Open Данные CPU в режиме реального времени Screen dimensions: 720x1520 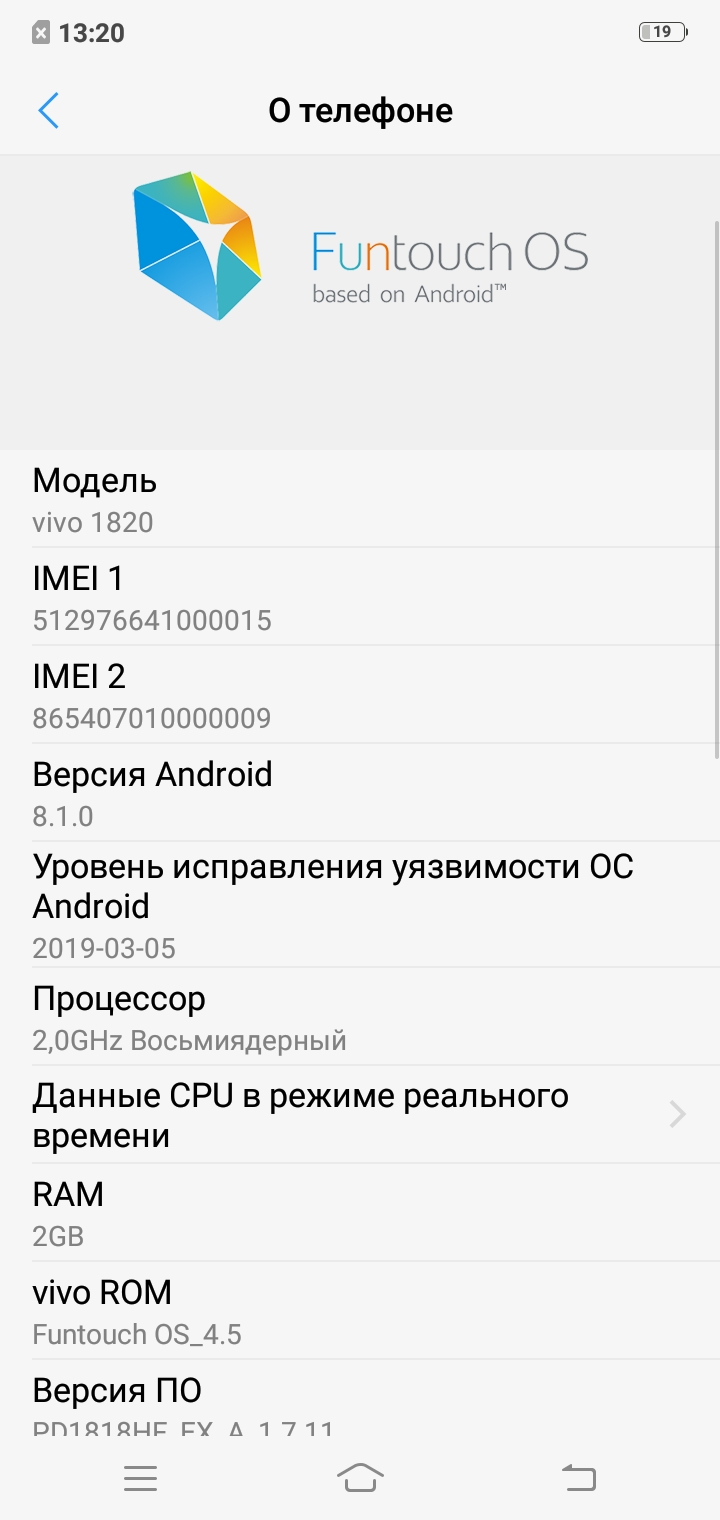(360, 1114)
